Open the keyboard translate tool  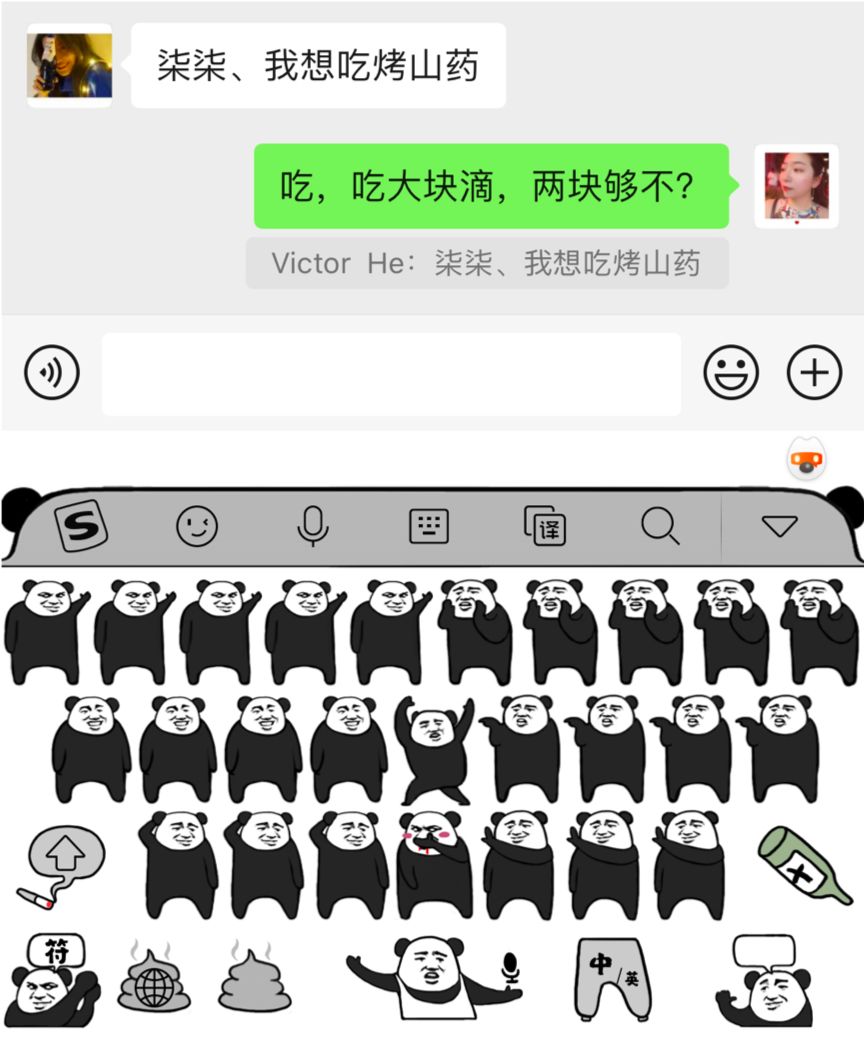pos(545,525)
